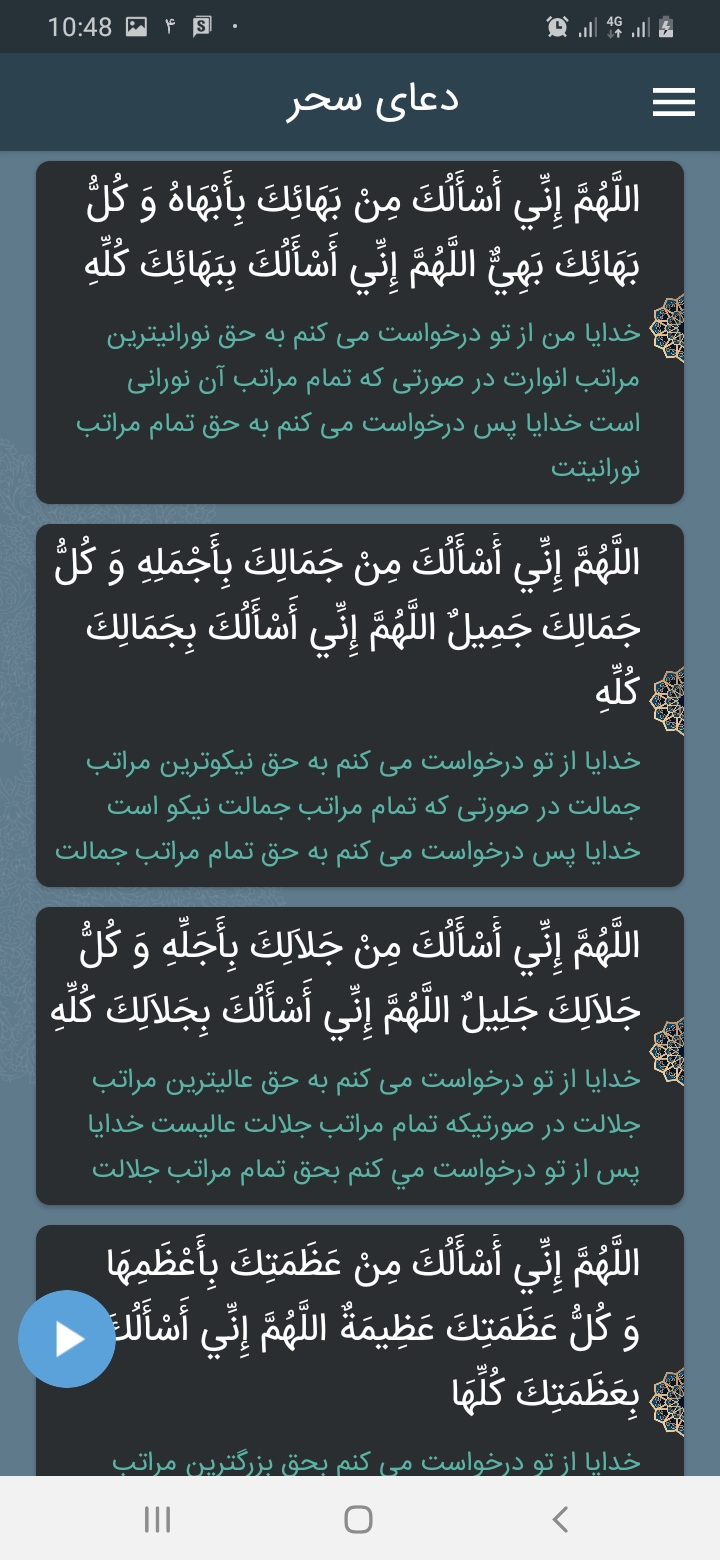Select the verse card mentioning بَهَائِكَ
The height and width of the screenshot is (1560, 720).
(360, 332)
